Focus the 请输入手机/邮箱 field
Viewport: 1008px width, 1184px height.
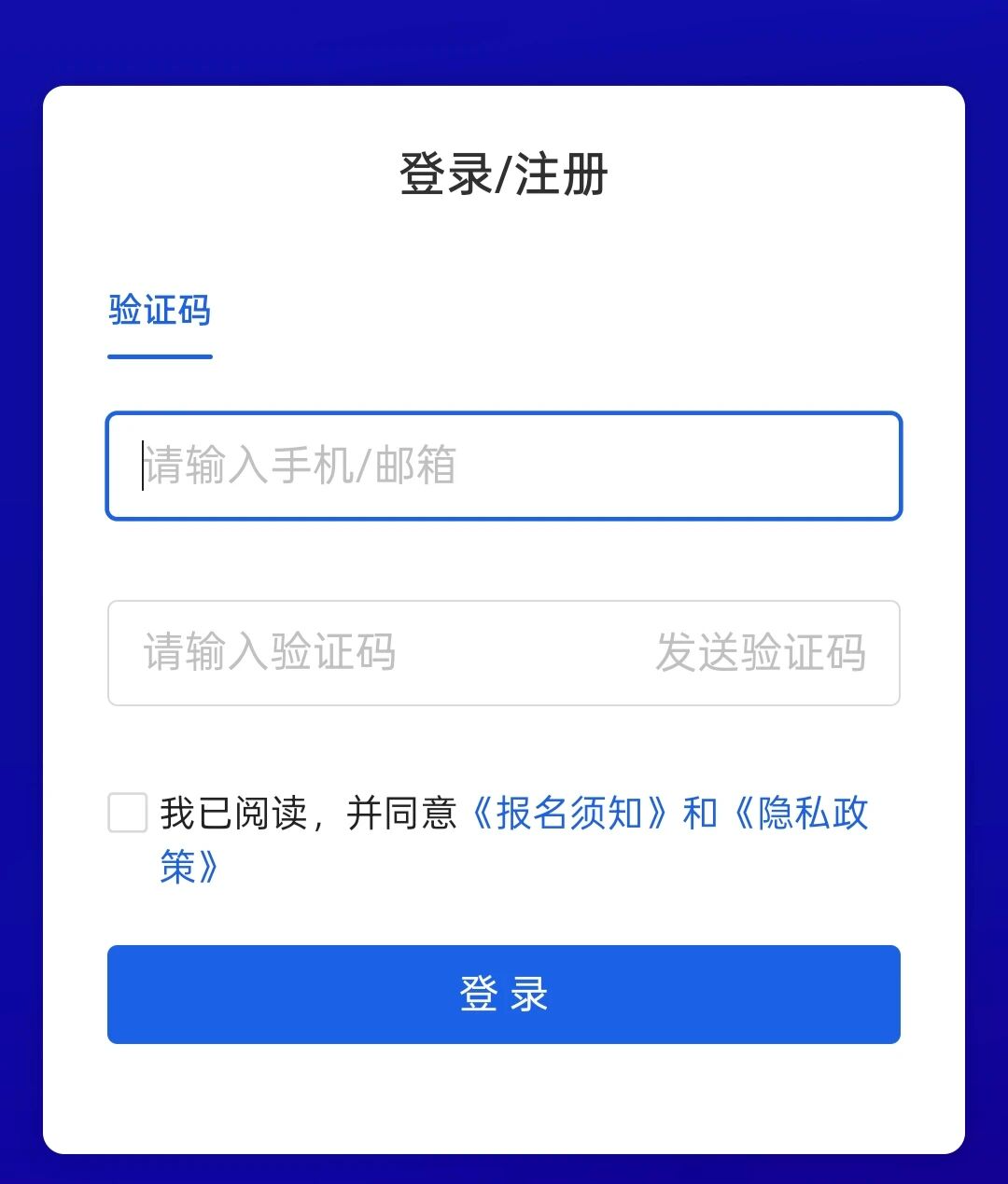tap(504, 466)
